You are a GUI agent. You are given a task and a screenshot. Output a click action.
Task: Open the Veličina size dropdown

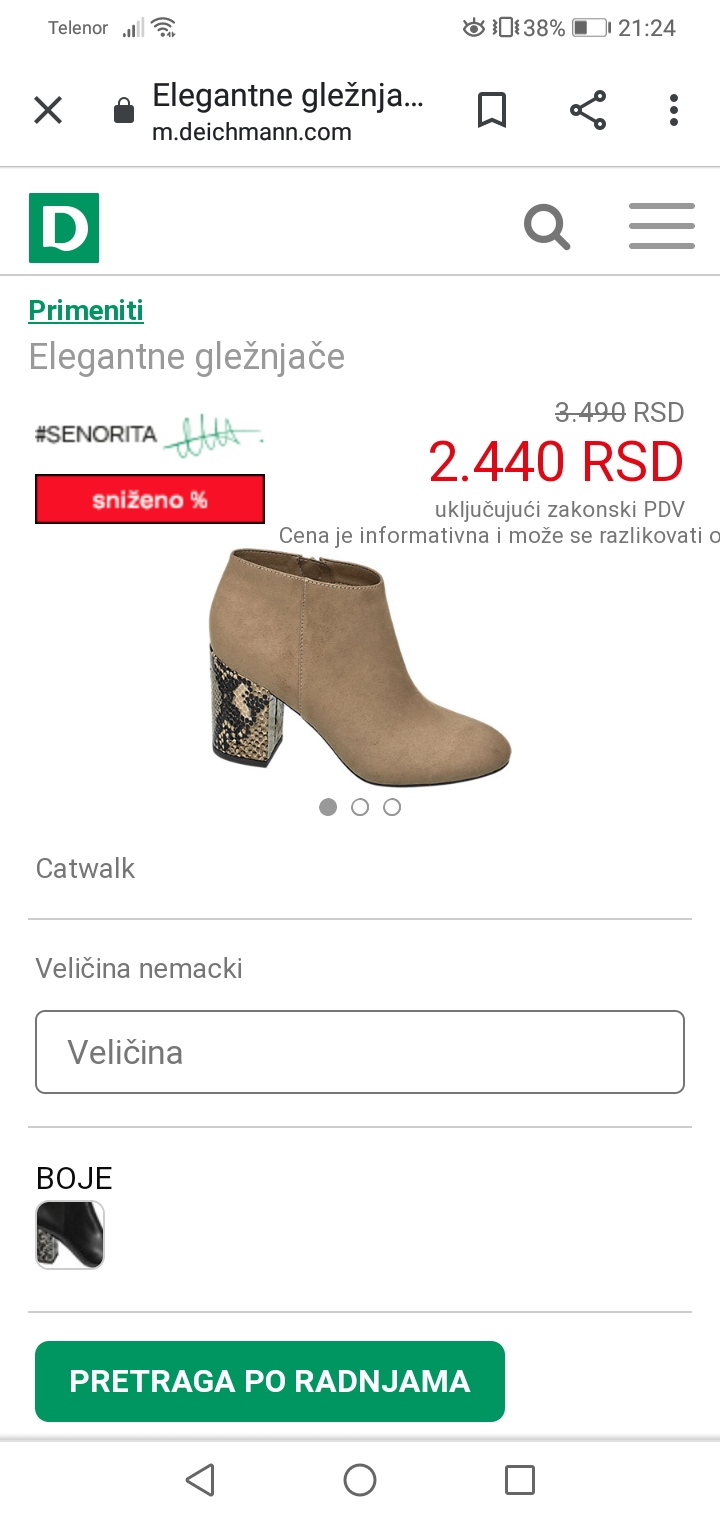[360, 1052]
